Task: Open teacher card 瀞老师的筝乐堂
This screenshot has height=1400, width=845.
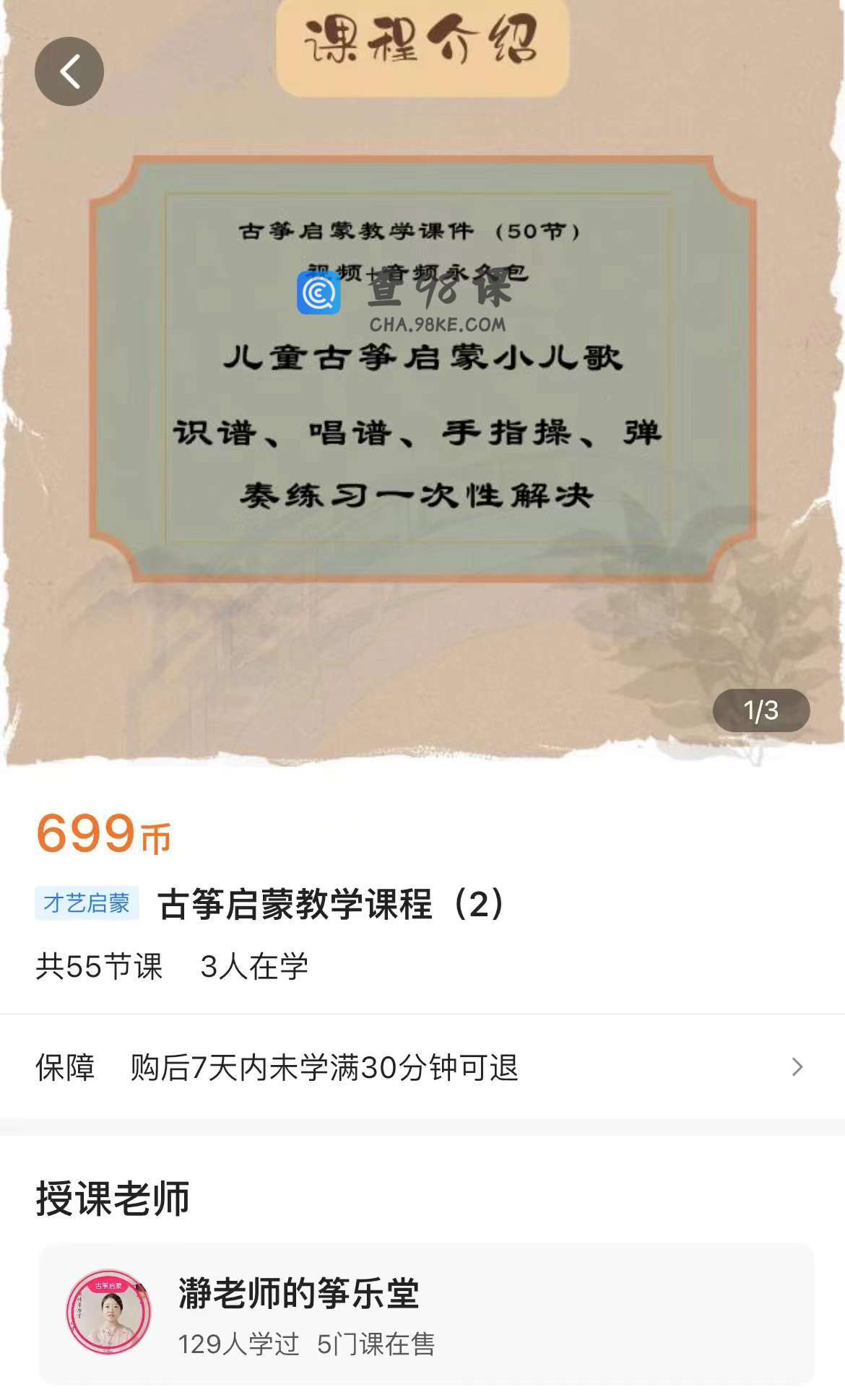Action: click(x=426, y=1314)
